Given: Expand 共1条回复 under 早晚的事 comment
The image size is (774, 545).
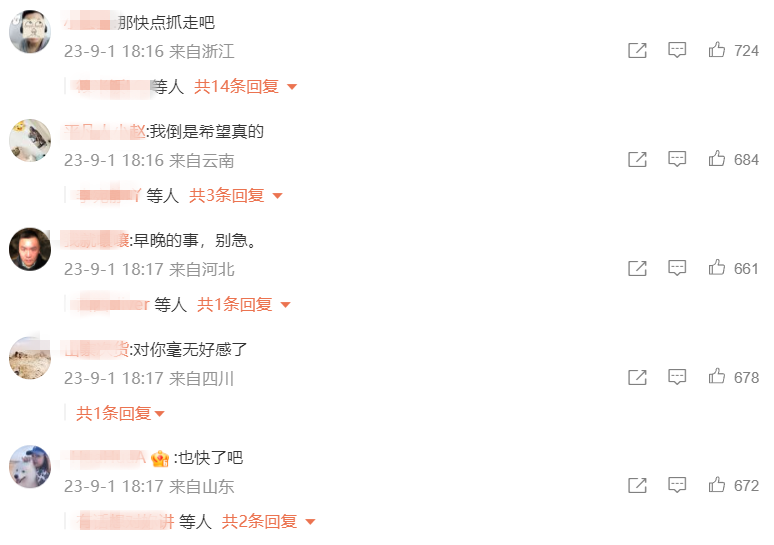Looking at the screenshot, I should tap(243, 304).
